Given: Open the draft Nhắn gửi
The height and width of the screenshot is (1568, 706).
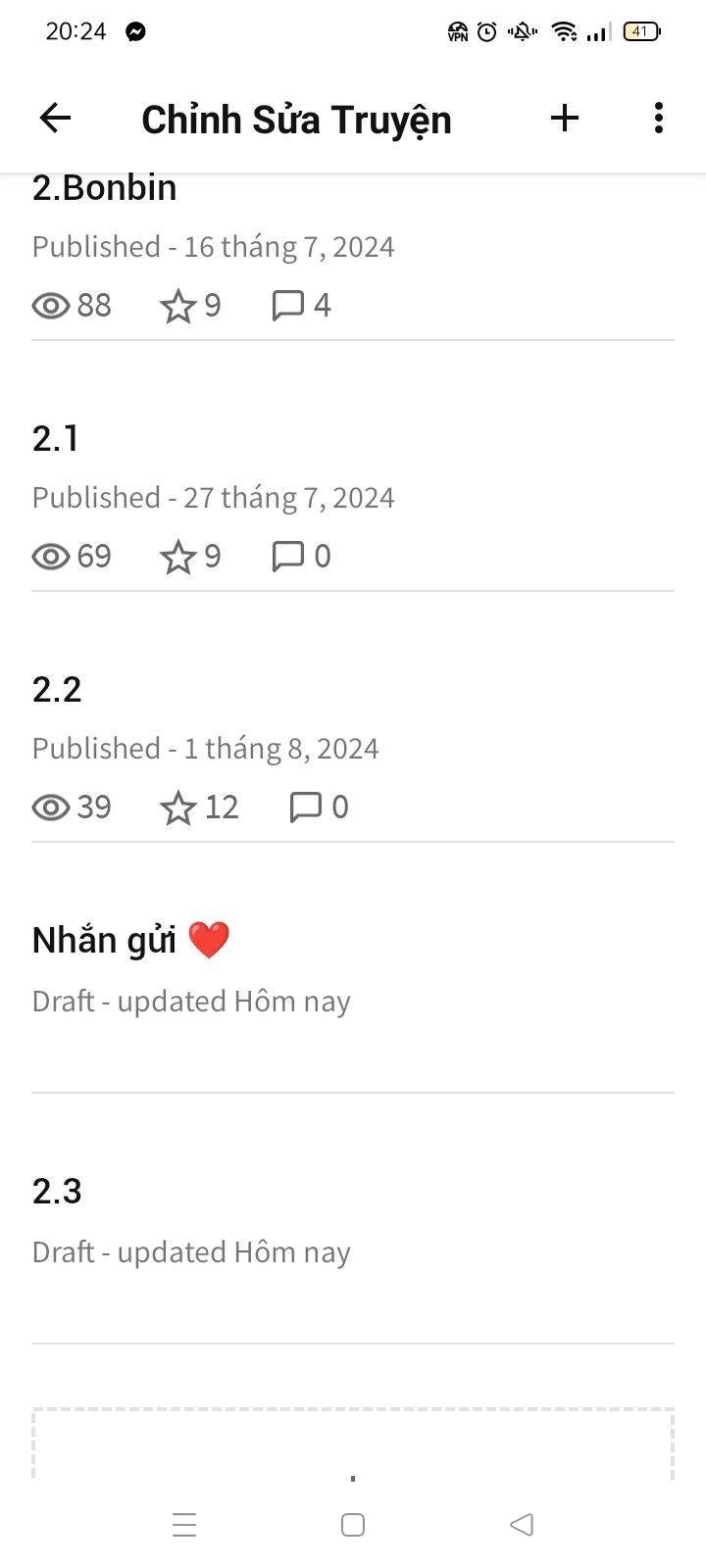Looking at the screenshot, I should [353, 997].
